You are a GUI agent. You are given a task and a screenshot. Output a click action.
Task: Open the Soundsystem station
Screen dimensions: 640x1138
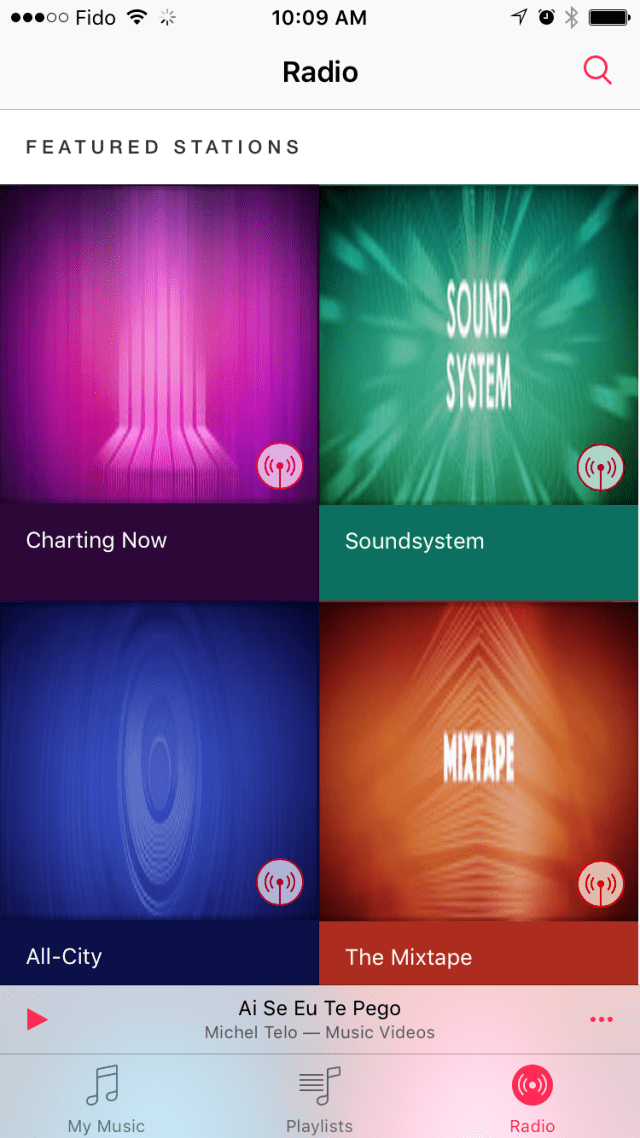click(x=479, y=390)
